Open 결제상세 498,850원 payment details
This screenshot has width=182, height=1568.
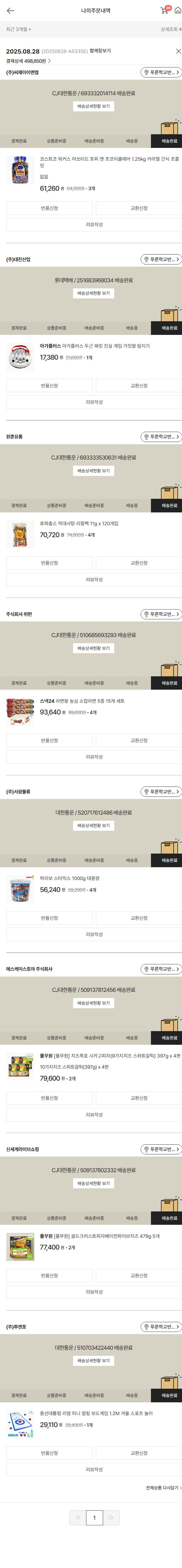[x=28, y=61]
